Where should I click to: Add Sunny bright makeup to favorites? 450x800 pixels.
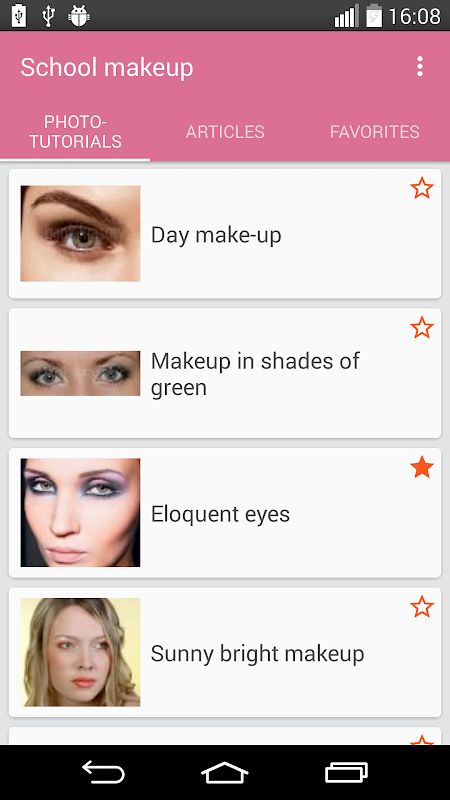pyautogui.click(x=422, y=607)
